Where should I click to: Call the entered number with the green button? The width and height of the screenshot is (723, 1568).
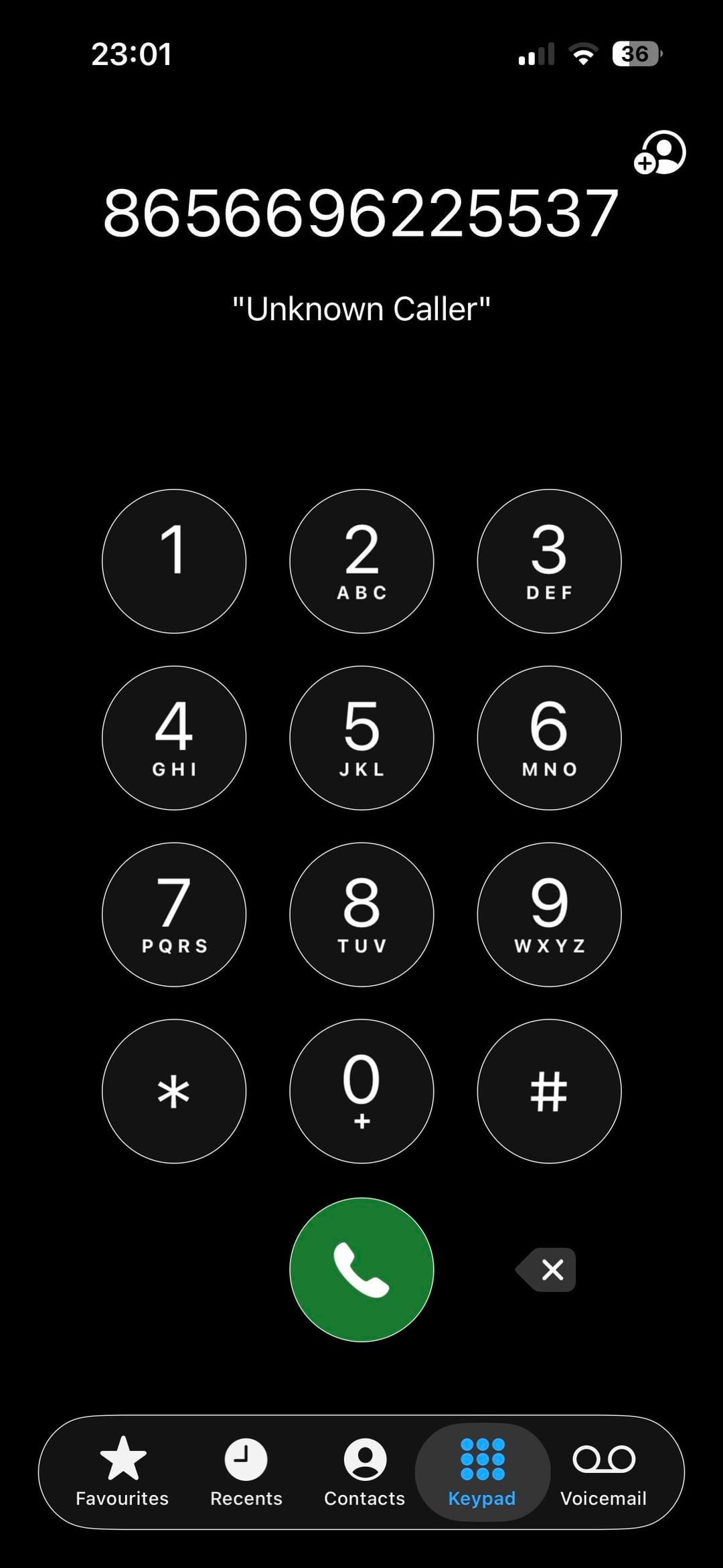coord(361,1269)
